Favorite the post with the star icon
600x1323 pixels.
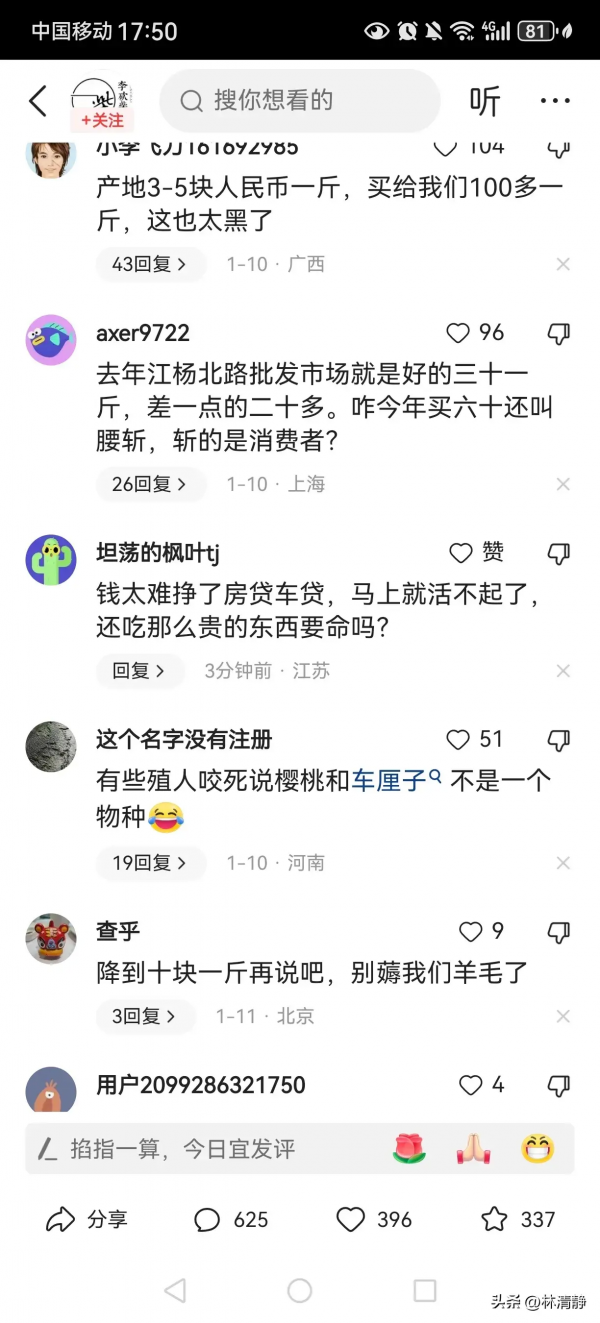click(x=495, y=1219)
